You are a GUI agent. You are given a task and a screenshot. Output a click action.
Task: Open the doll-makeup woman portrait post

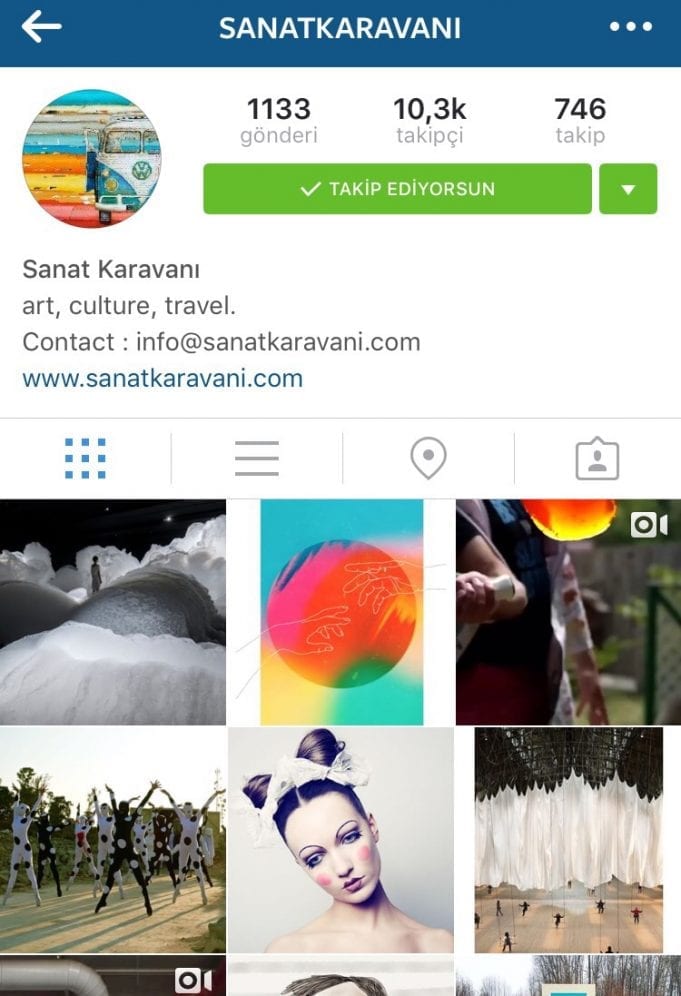341,840
